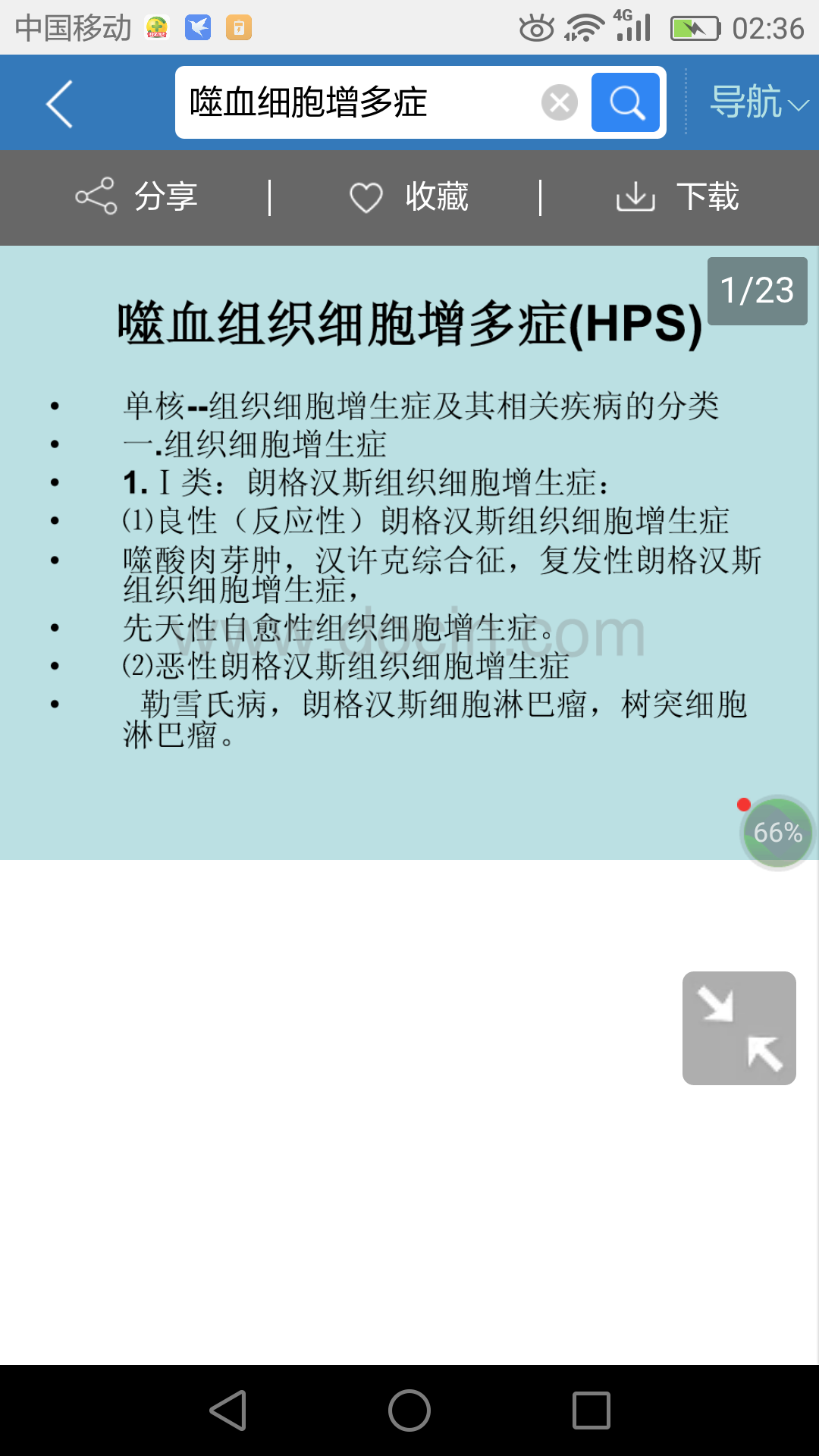Image resolution: width=819 pixels, height=1456 pixels.
Task: Open the HPS slide page
Action: coord(409,554)
